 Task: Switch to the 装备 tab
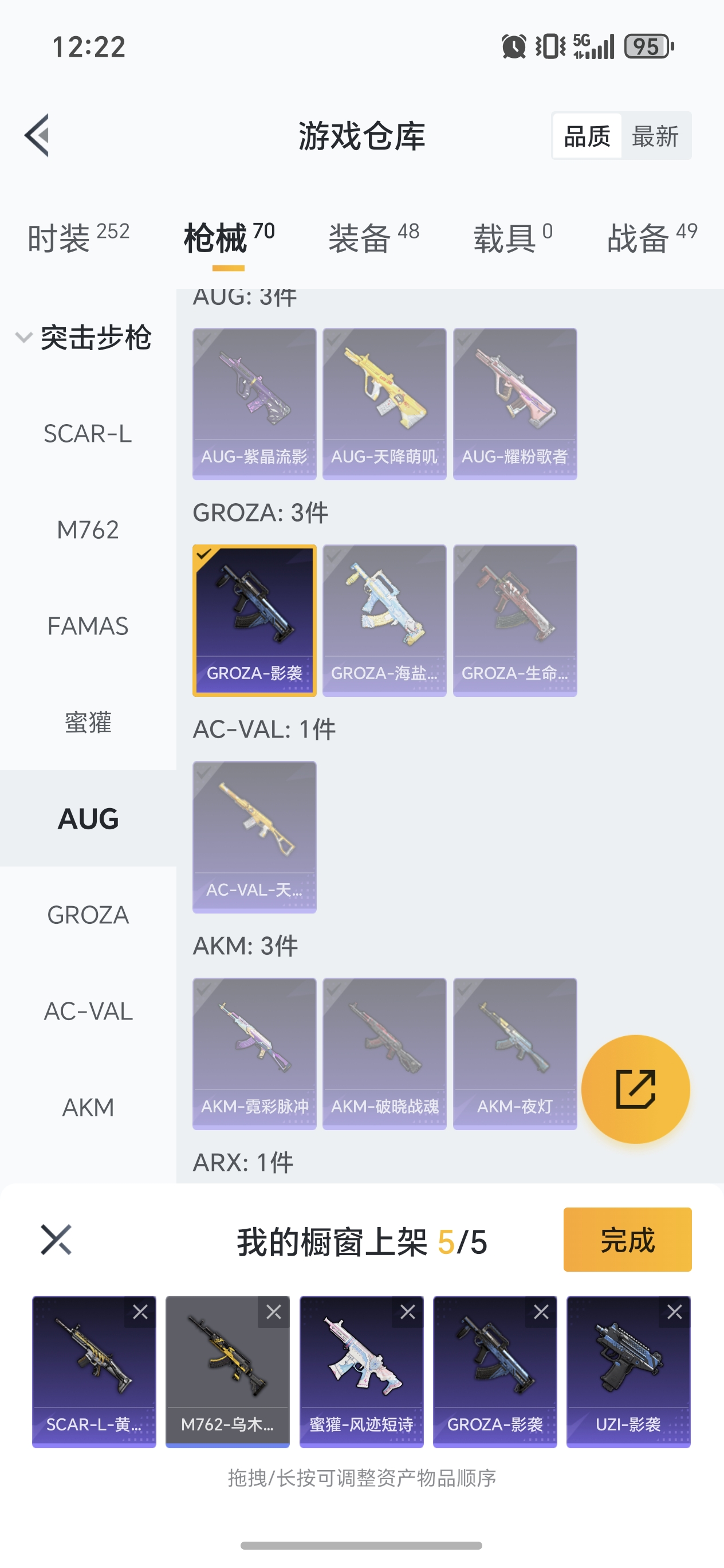(373, 237)
